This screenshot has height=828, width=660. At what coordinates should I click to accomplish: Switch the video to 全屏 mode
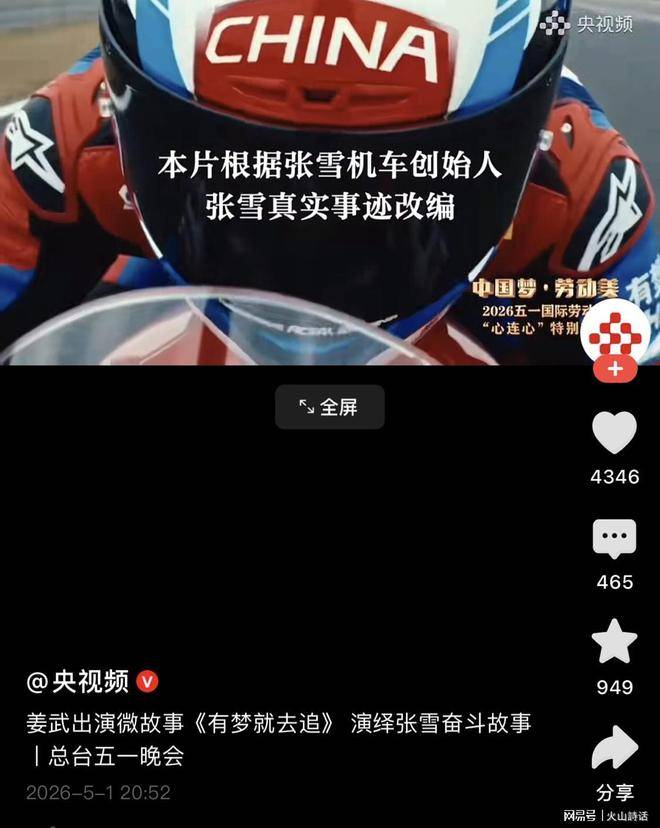pyautogui.click(x=329, y=407)
